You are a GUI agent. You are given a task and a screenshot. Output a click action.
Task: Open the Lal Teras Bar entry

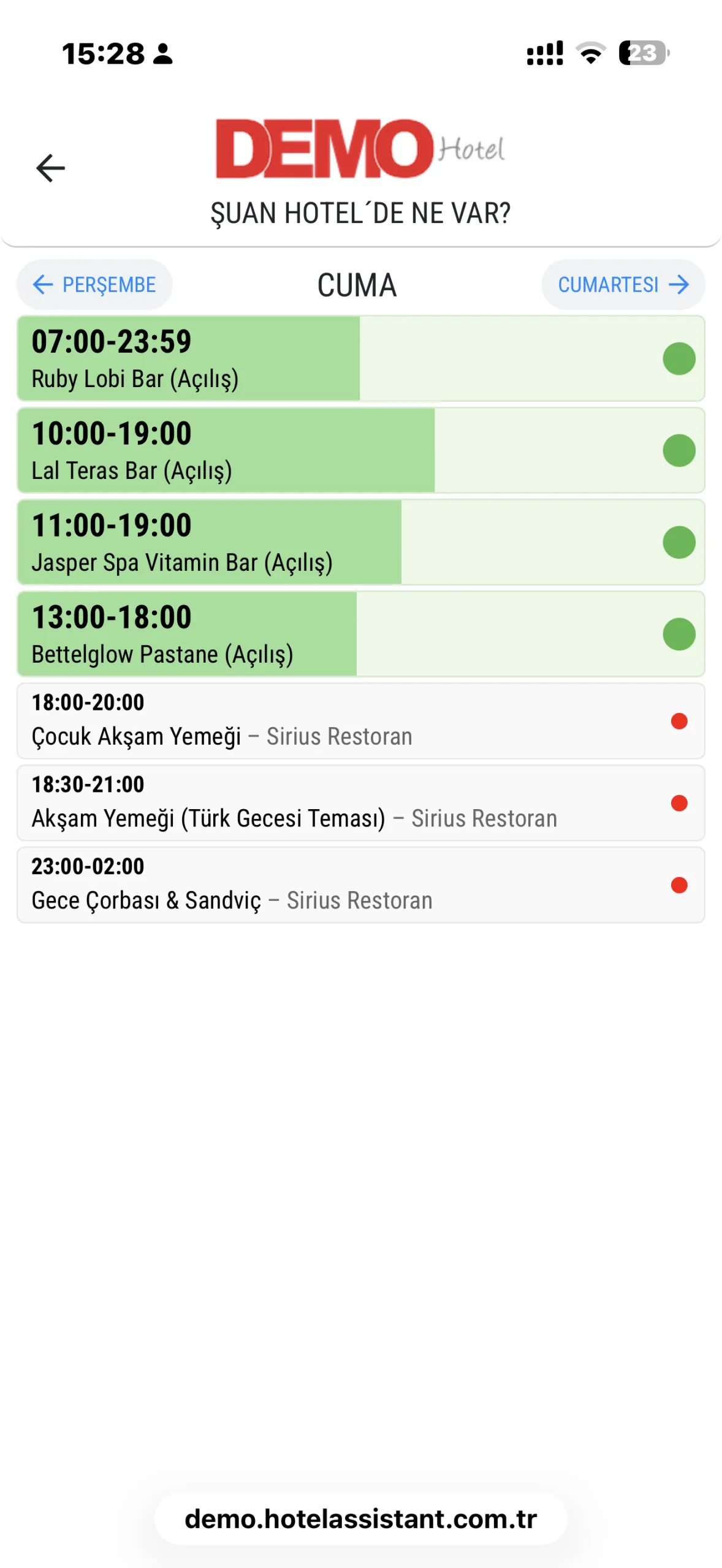click(360, 451)
